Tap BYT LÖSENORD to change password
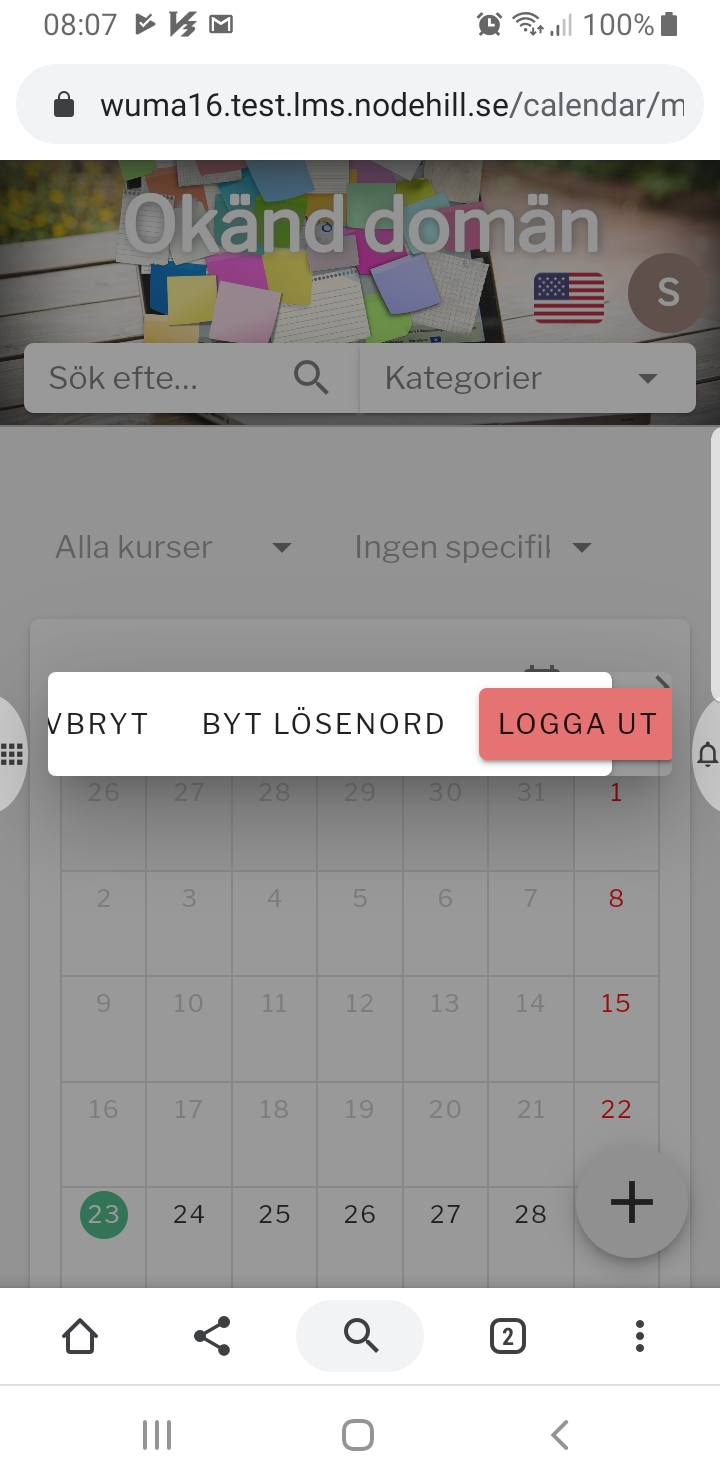720x1480 pixels. click(x=323, y=723)
